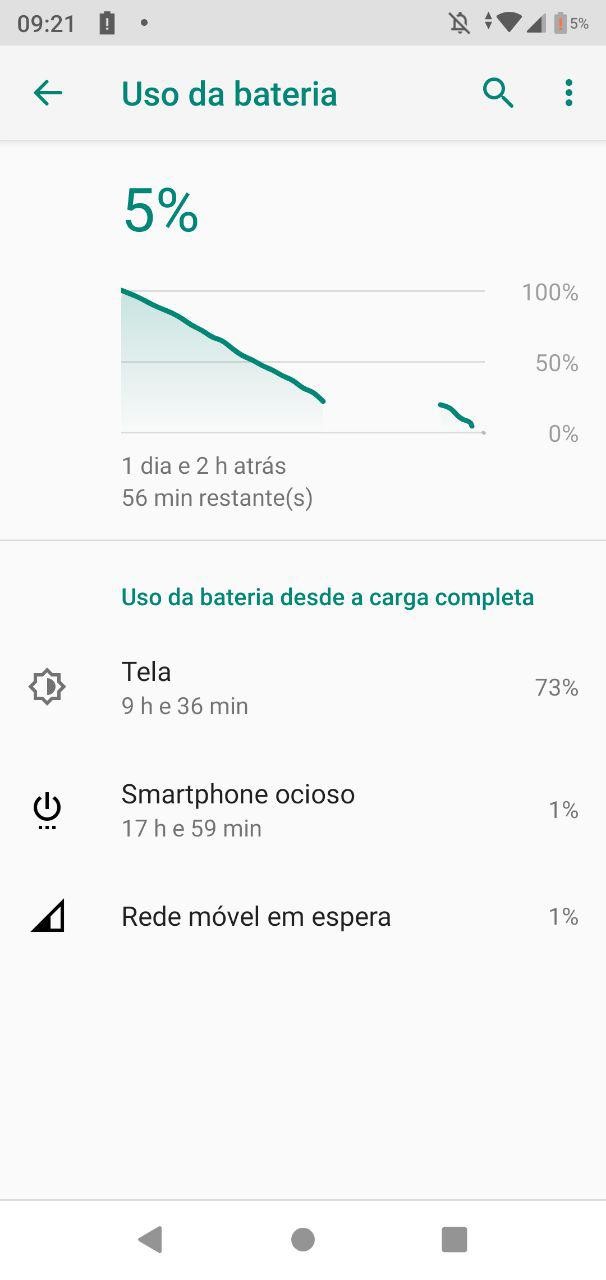Viewport: 606px width, 1280px height.
Task: View Smartphone ocioso usage details
Action: tap(303, 810)
